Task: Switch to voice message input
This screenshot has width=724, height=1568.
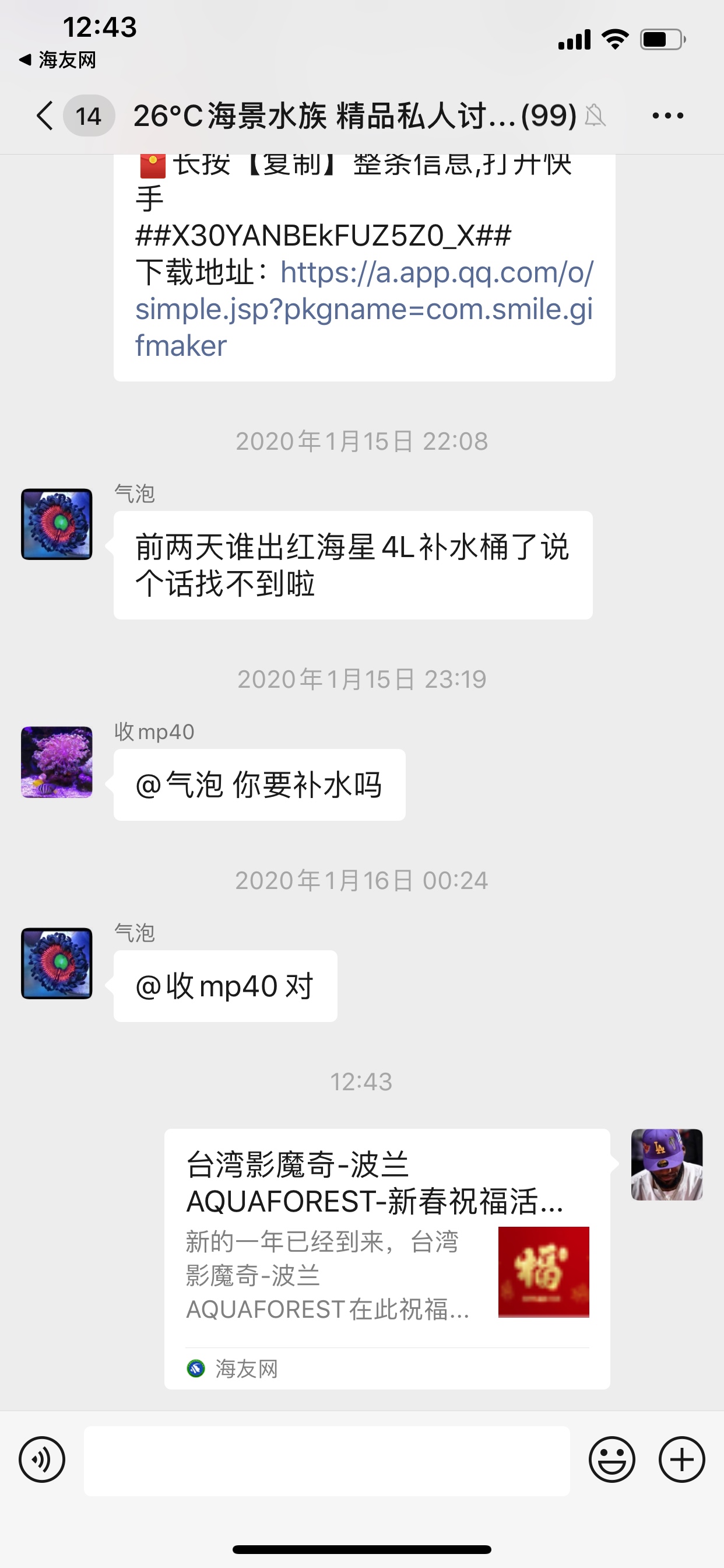Action: (42, 1459)
